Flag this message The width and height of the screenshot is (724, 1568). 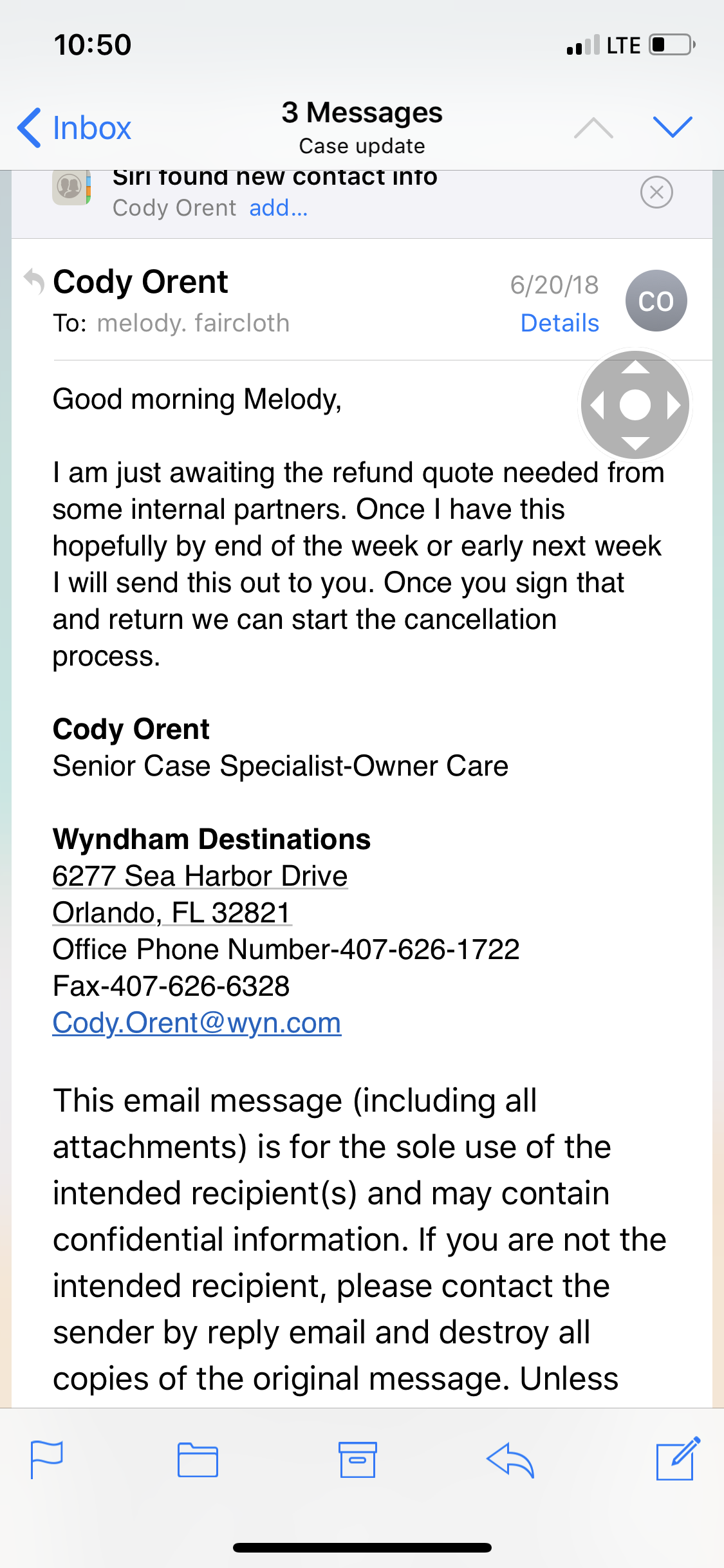coord(47,1459)
